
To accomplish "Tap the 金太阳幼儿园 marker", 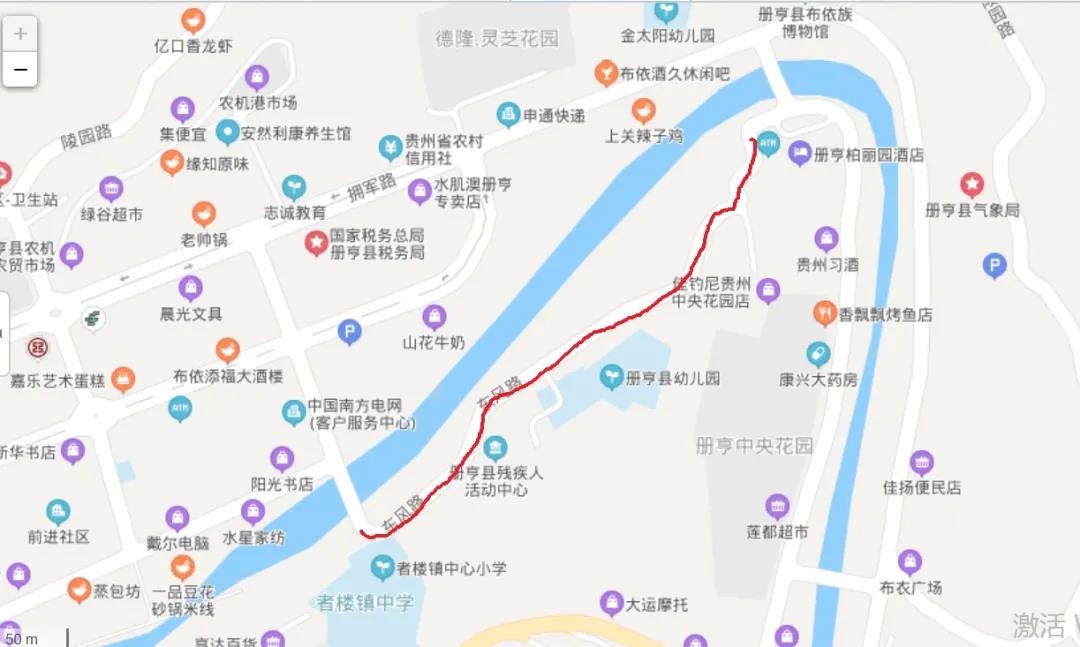I will 666,12.
